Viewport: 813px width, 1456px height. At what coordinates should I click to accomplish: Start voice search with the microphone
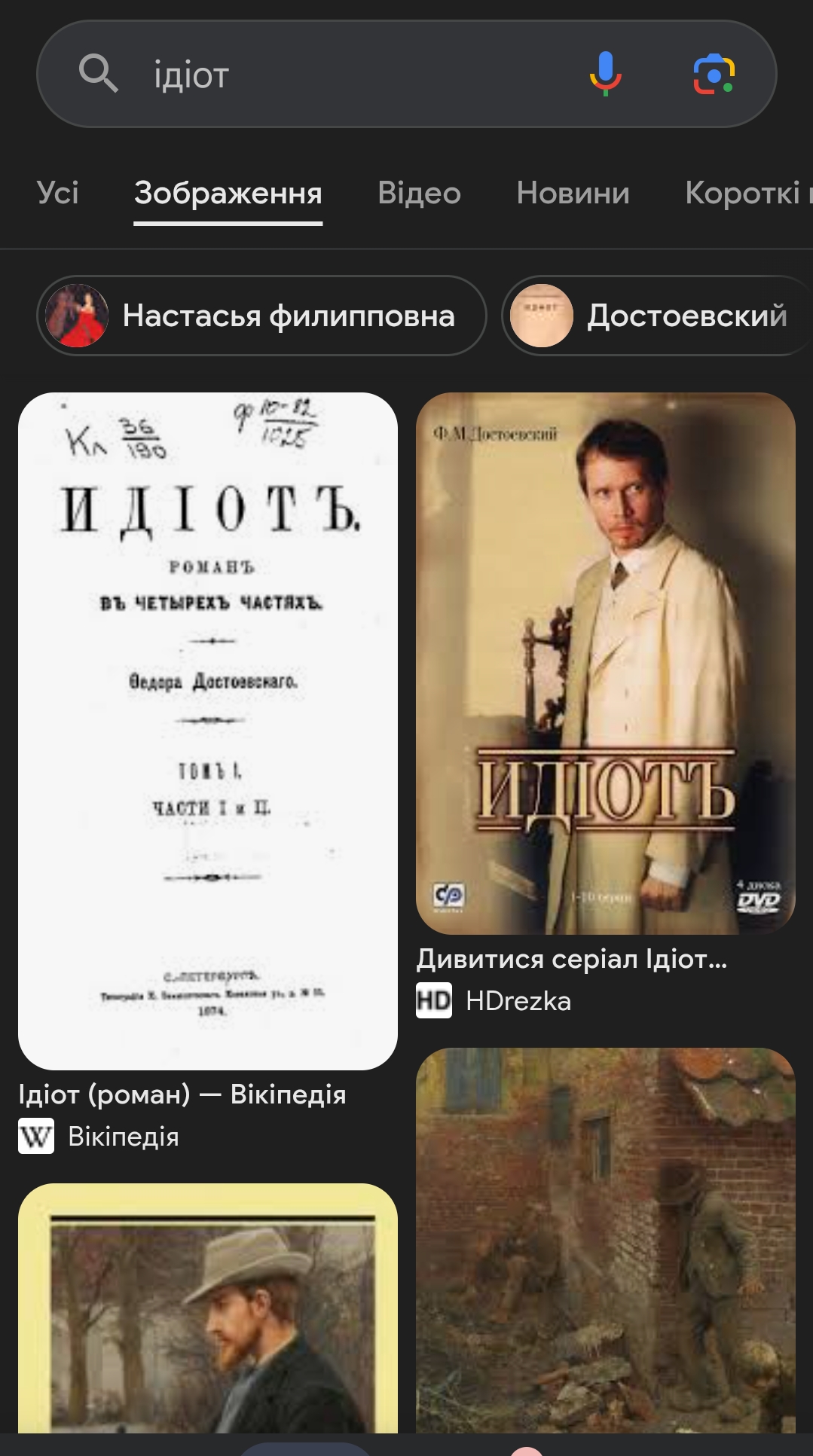(x=605, y=74)
